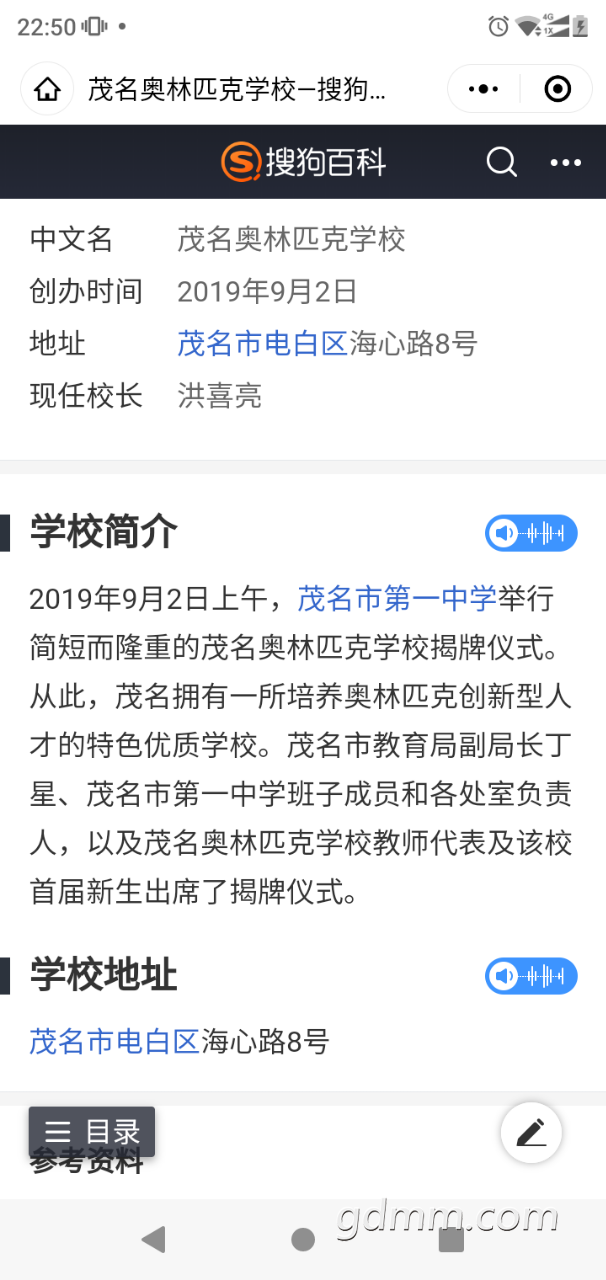Go back with the system back button
Viewport: 606px width, 1280px height.
(x=153, y=1240)
